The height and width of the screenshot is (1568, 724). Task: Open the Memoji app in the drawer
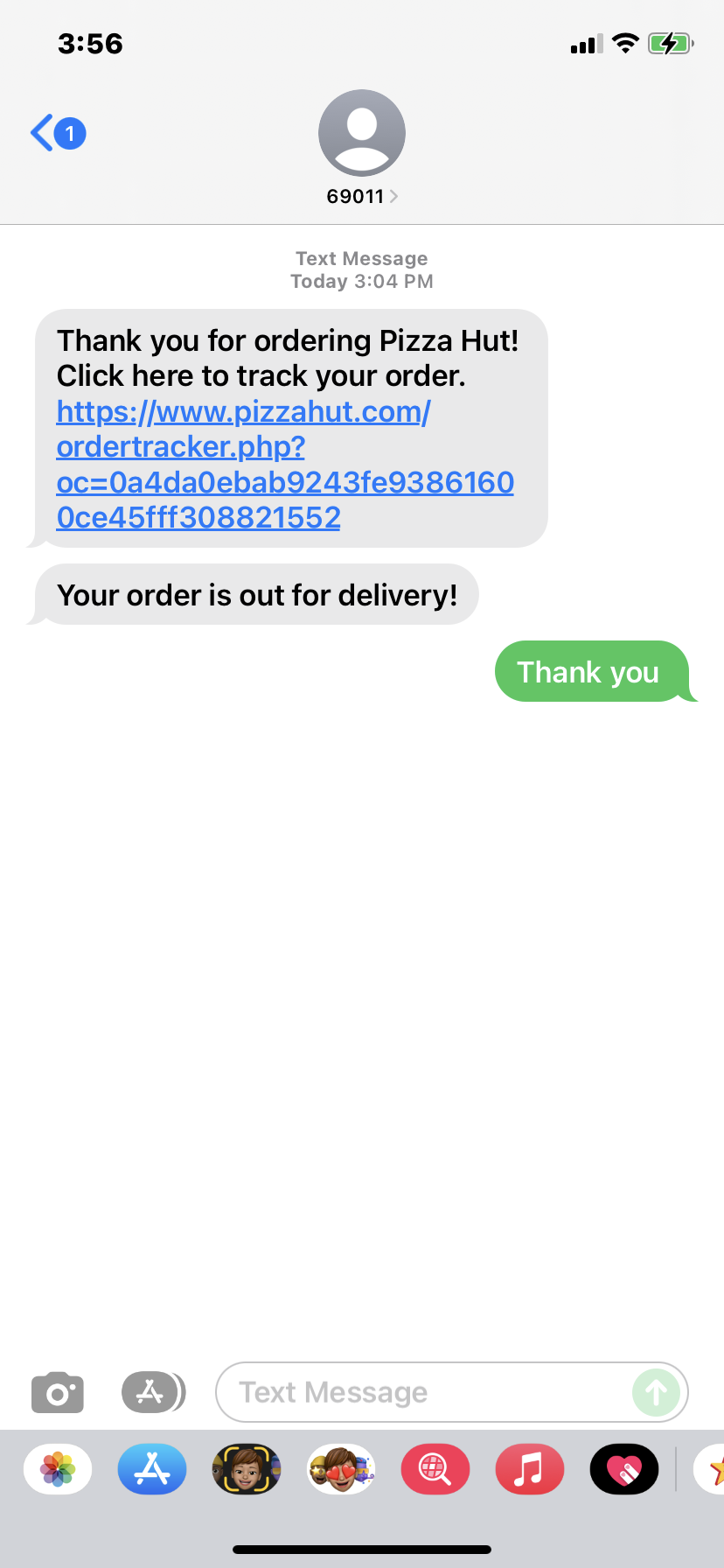tap(247, 1469)
